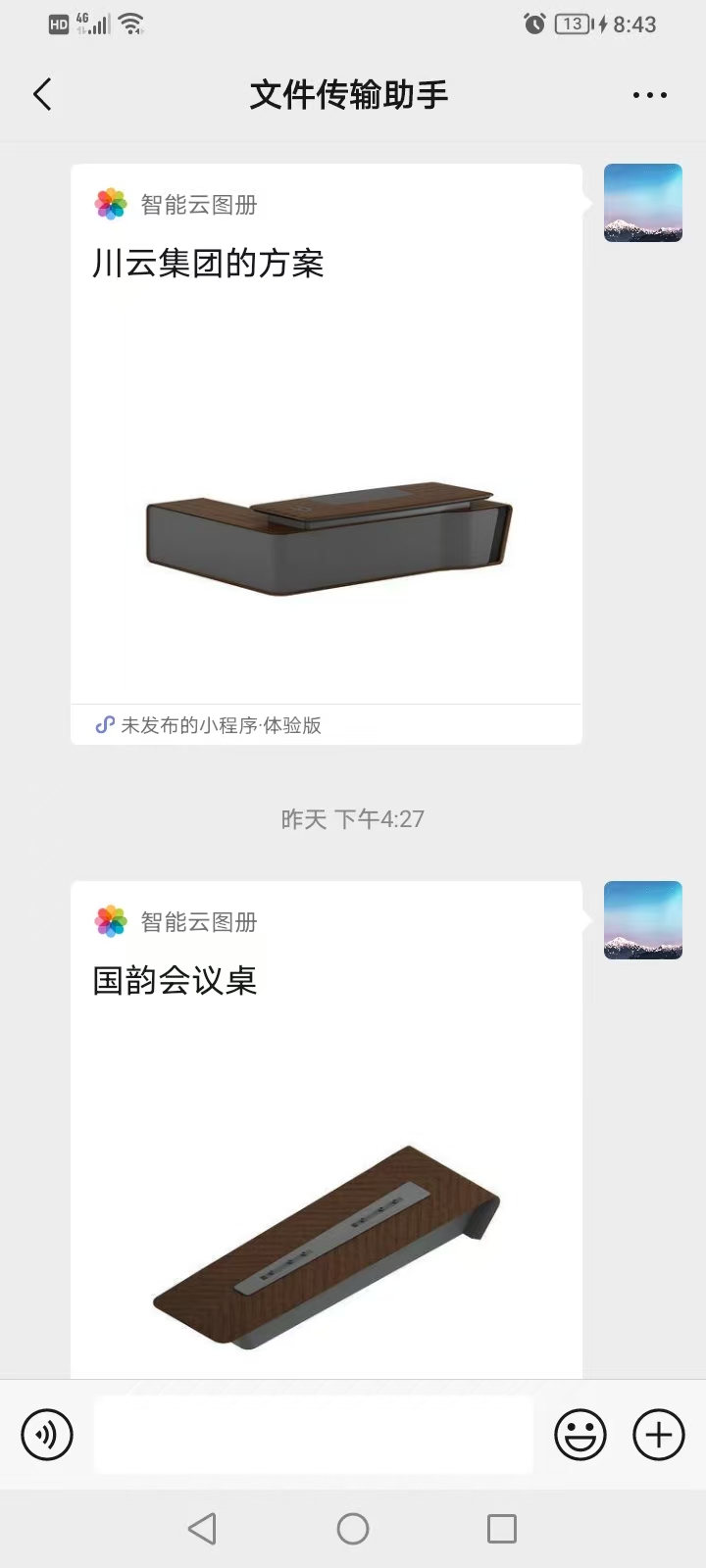The height and width of the screenshot is (1568, 706).
Task: Tap the avatar beside 国韵会议桌 message
Action: coord(643,920)
